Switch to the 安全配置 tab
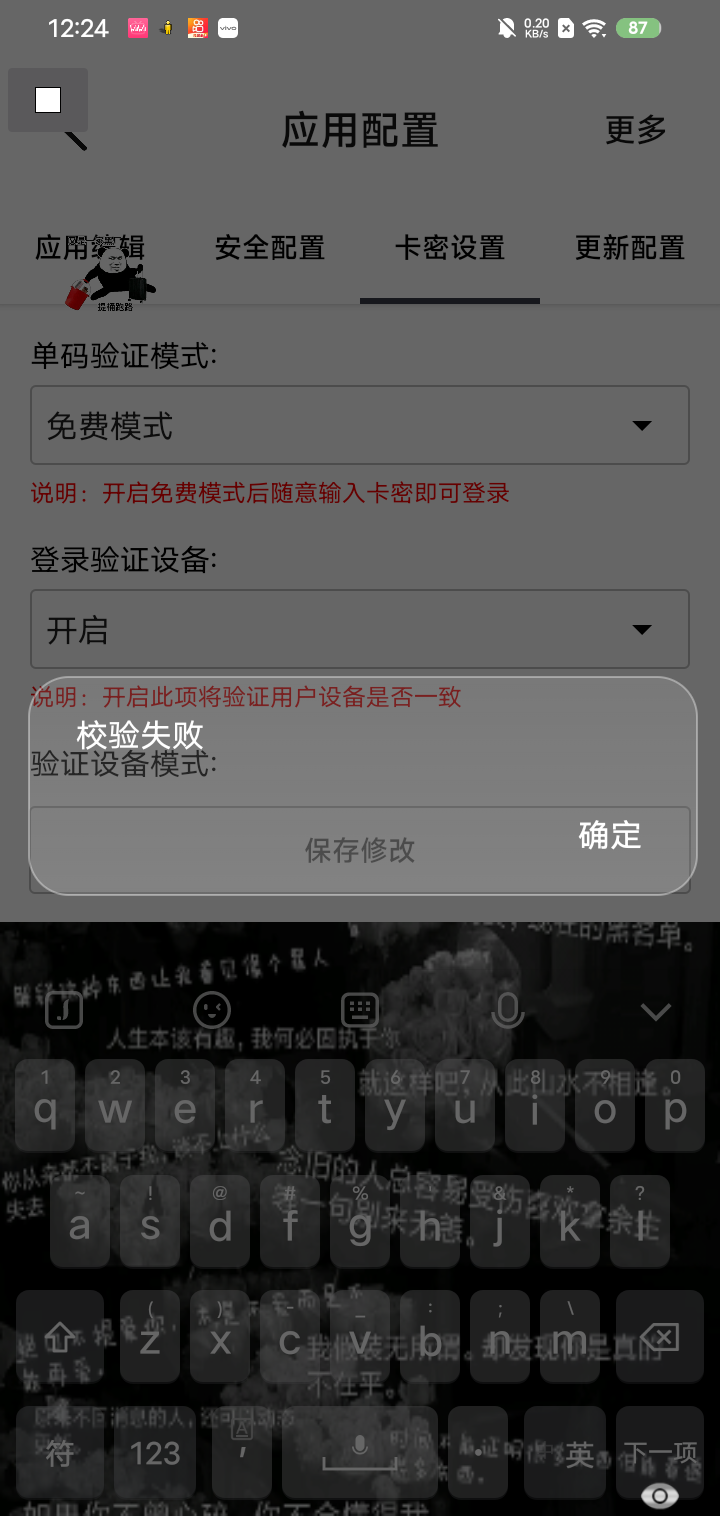 tap(270, 248)
